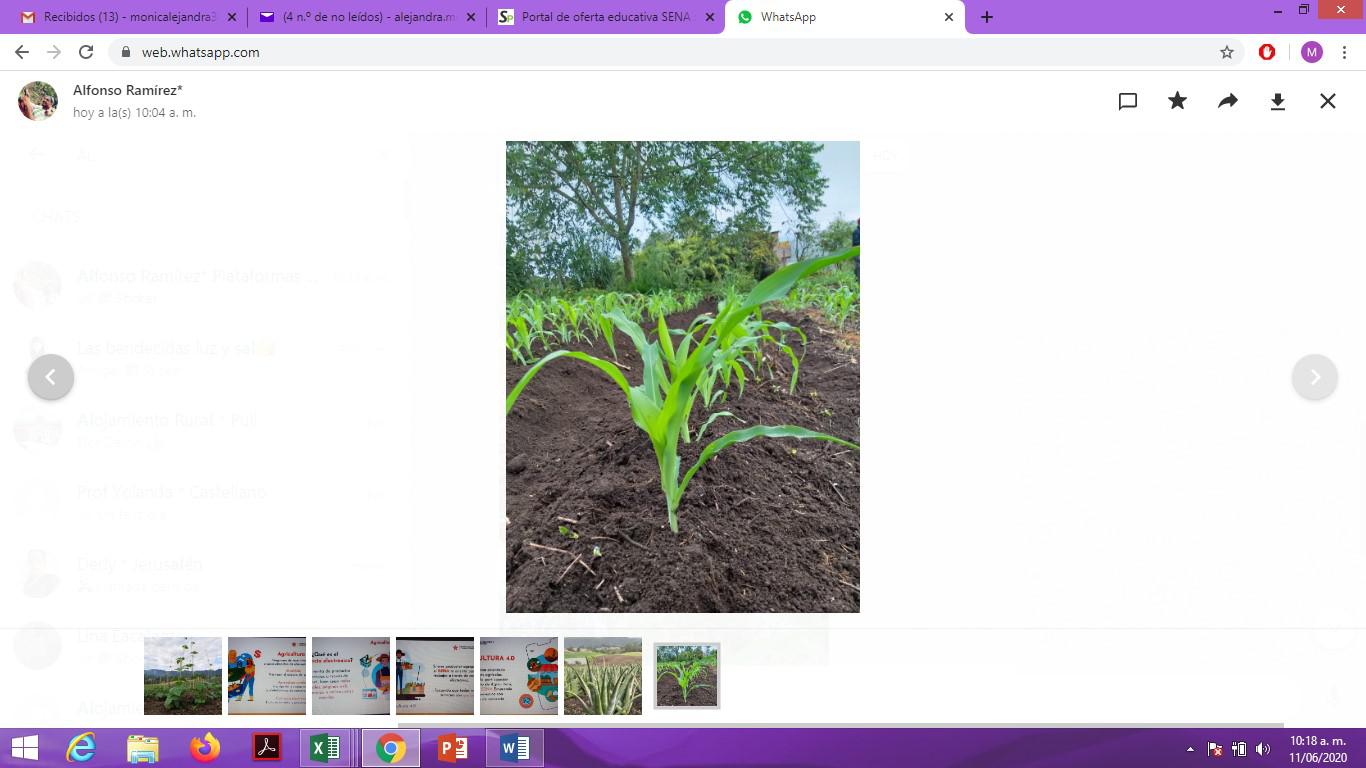Star this photo message

point(1177,101)
